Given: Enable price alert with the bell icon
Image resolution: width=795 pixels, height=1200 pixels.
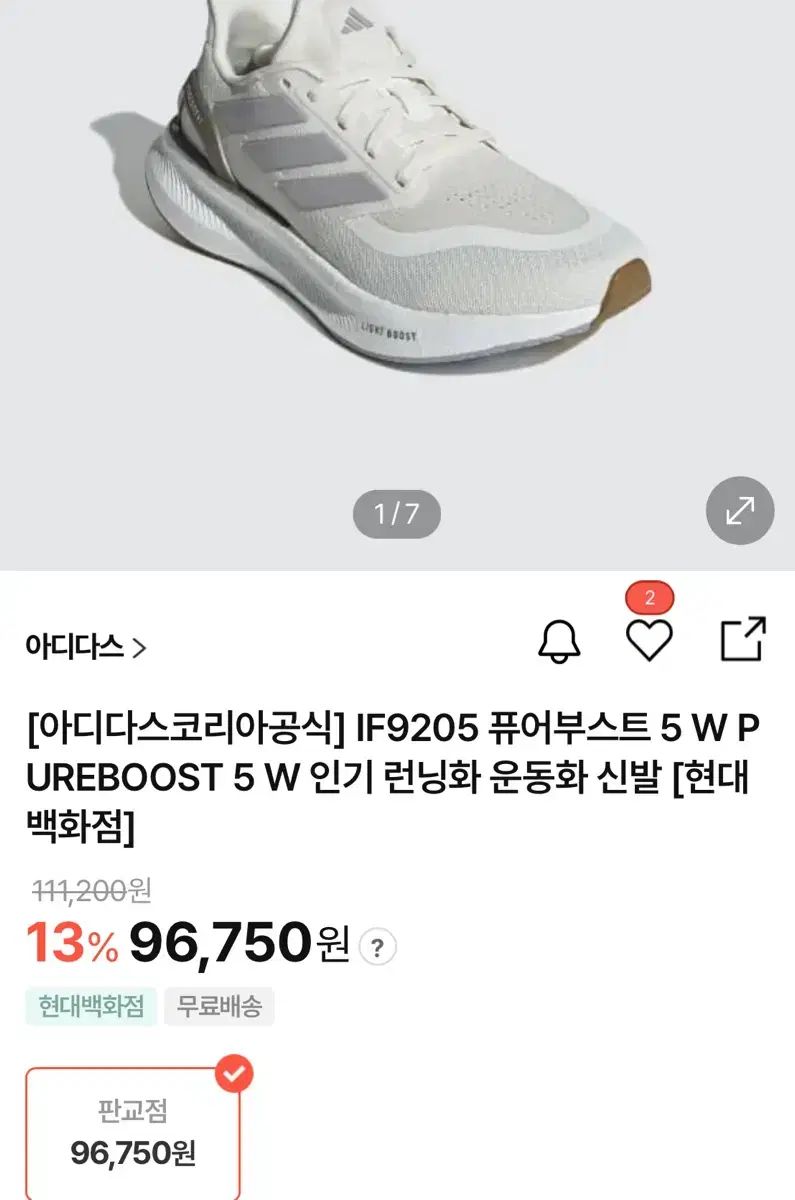Looking at the screenshot, I should [559, 642].
